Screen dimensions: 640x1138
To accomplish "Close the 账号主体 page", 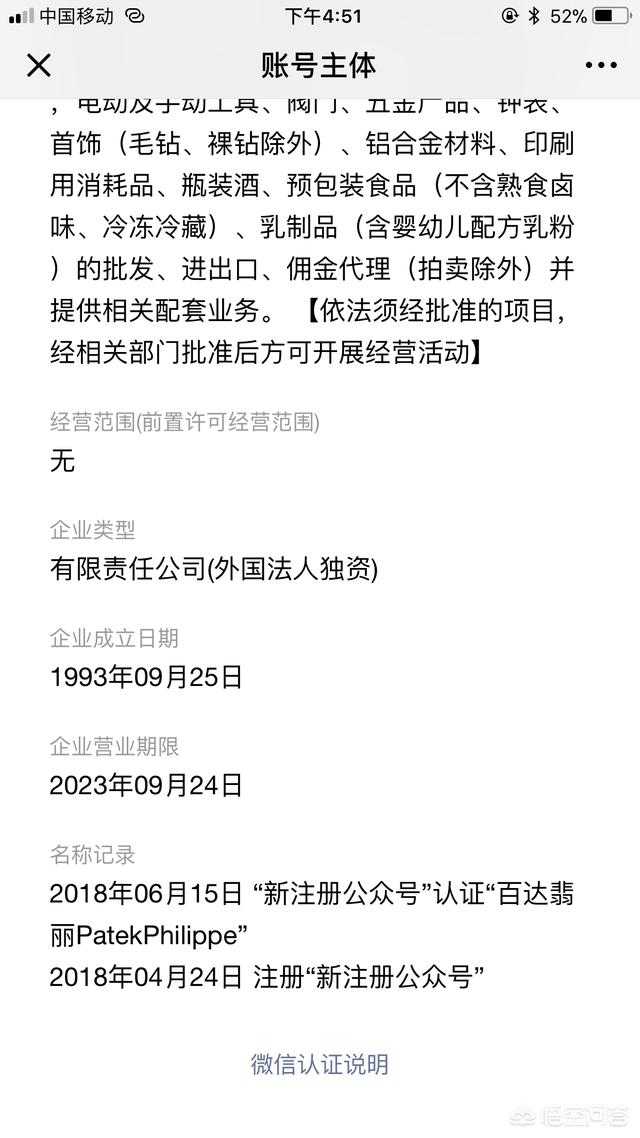I will [x=38, y=65].
